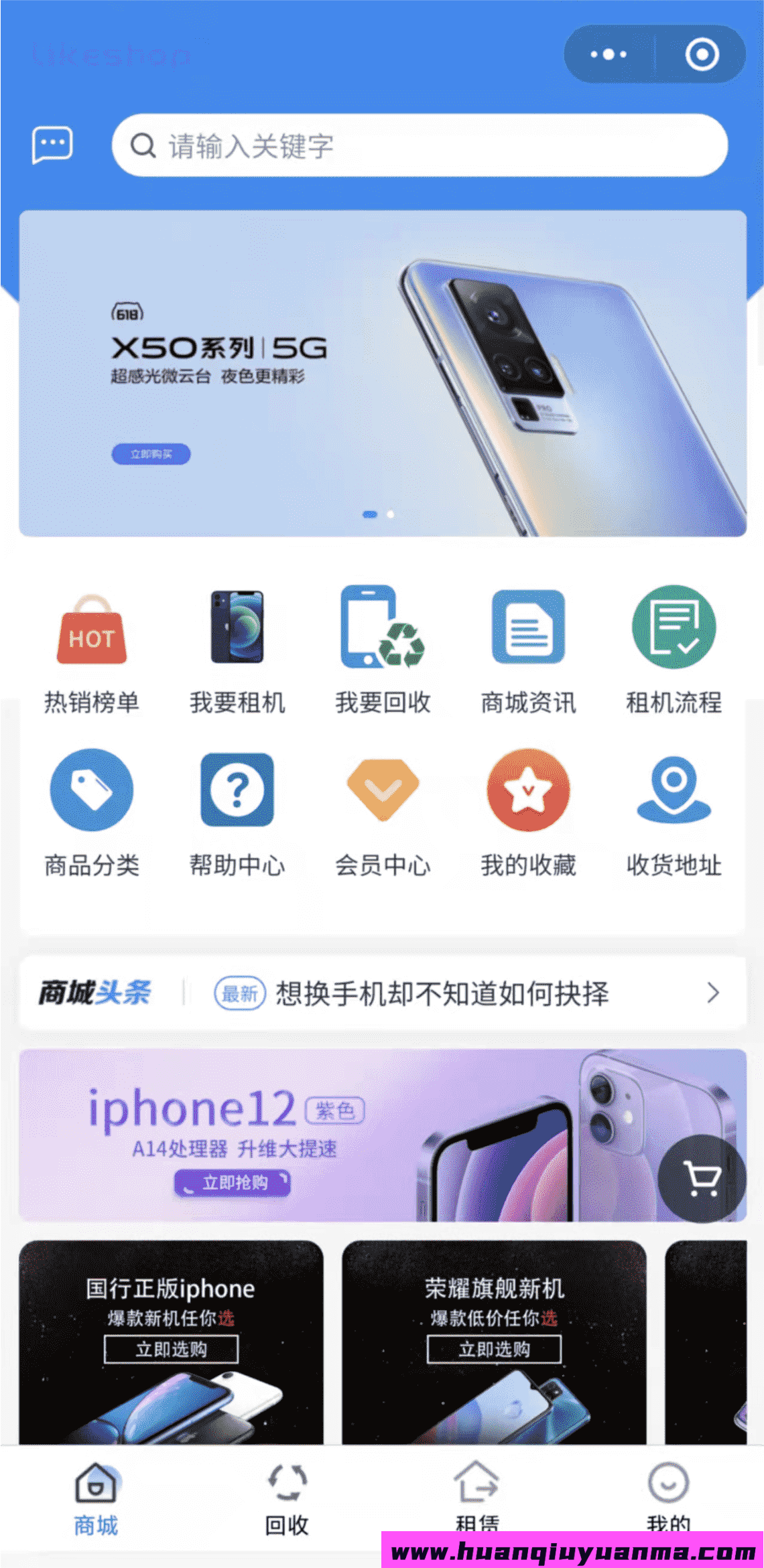Open 热销榜单 hot sales list
This screenshot has width=764, height=1568.
92,650
